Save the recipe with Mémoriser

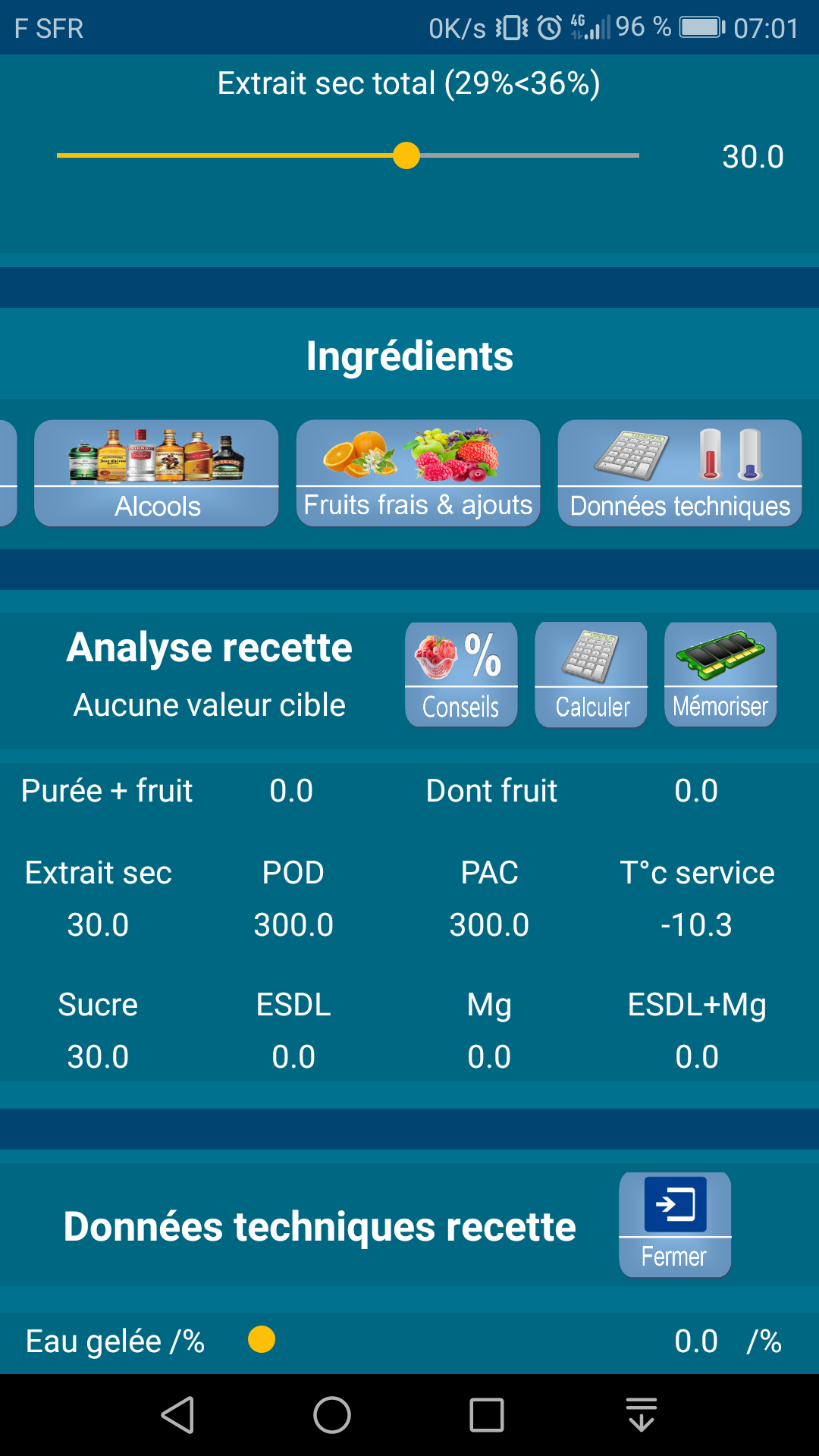[720, 675]
